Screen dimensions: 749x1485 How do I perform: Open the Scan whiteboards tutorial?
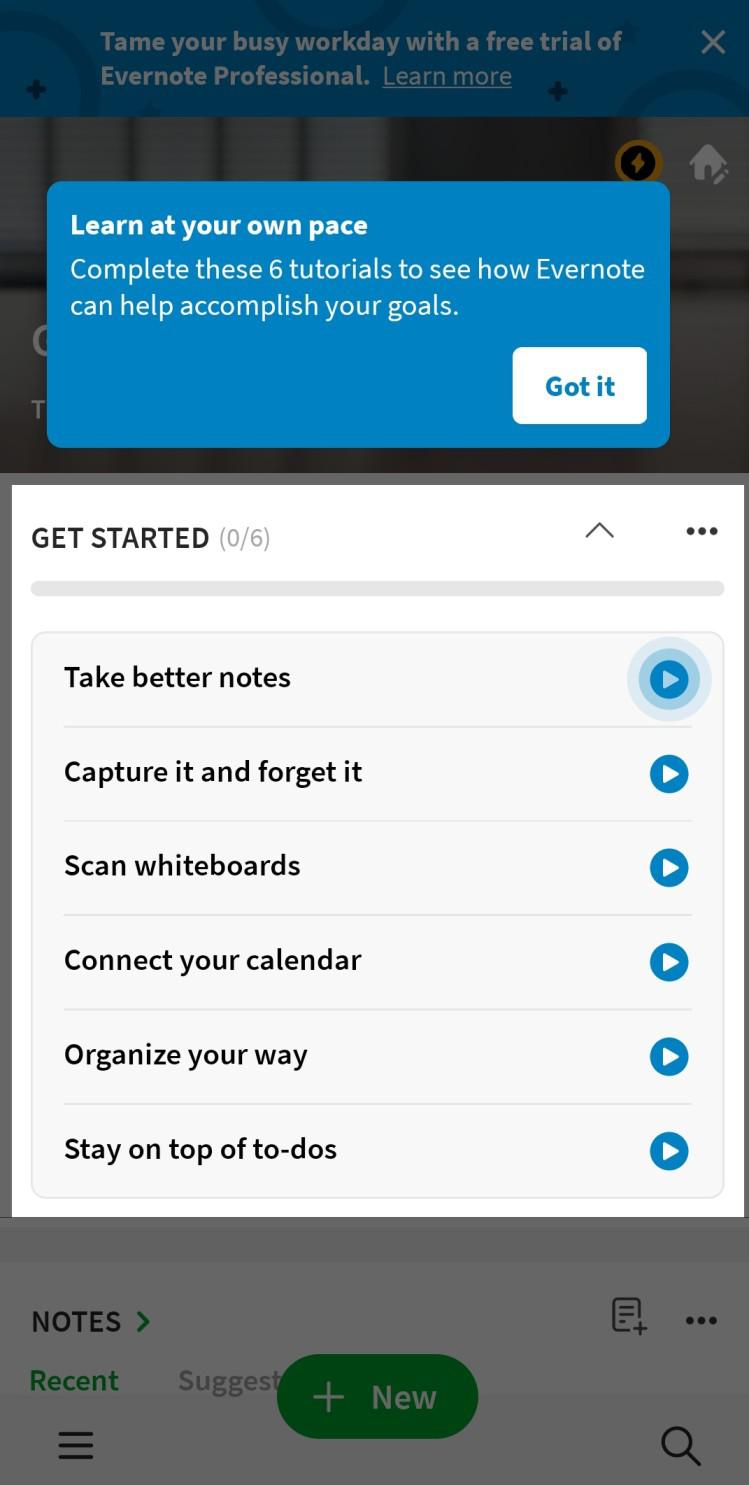click(x=668, y=868)
